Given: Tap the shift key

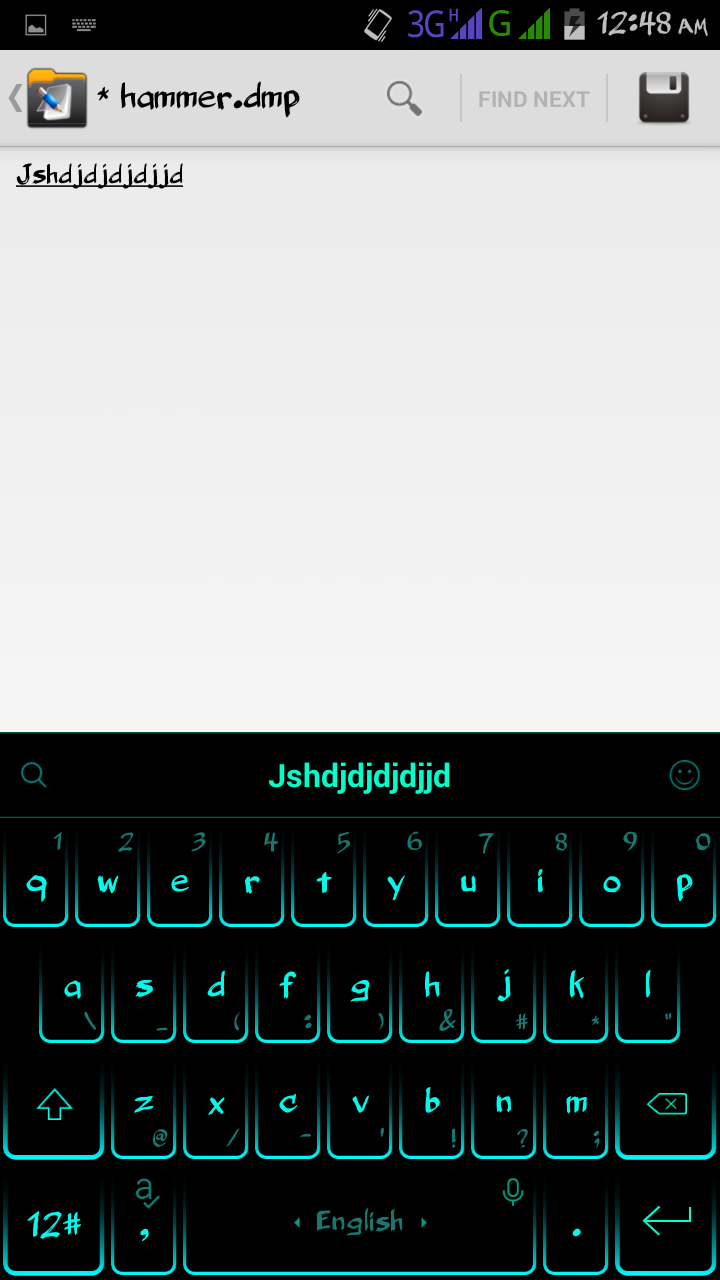Looking at the screenshot, I should click(x=54, y=1105).
